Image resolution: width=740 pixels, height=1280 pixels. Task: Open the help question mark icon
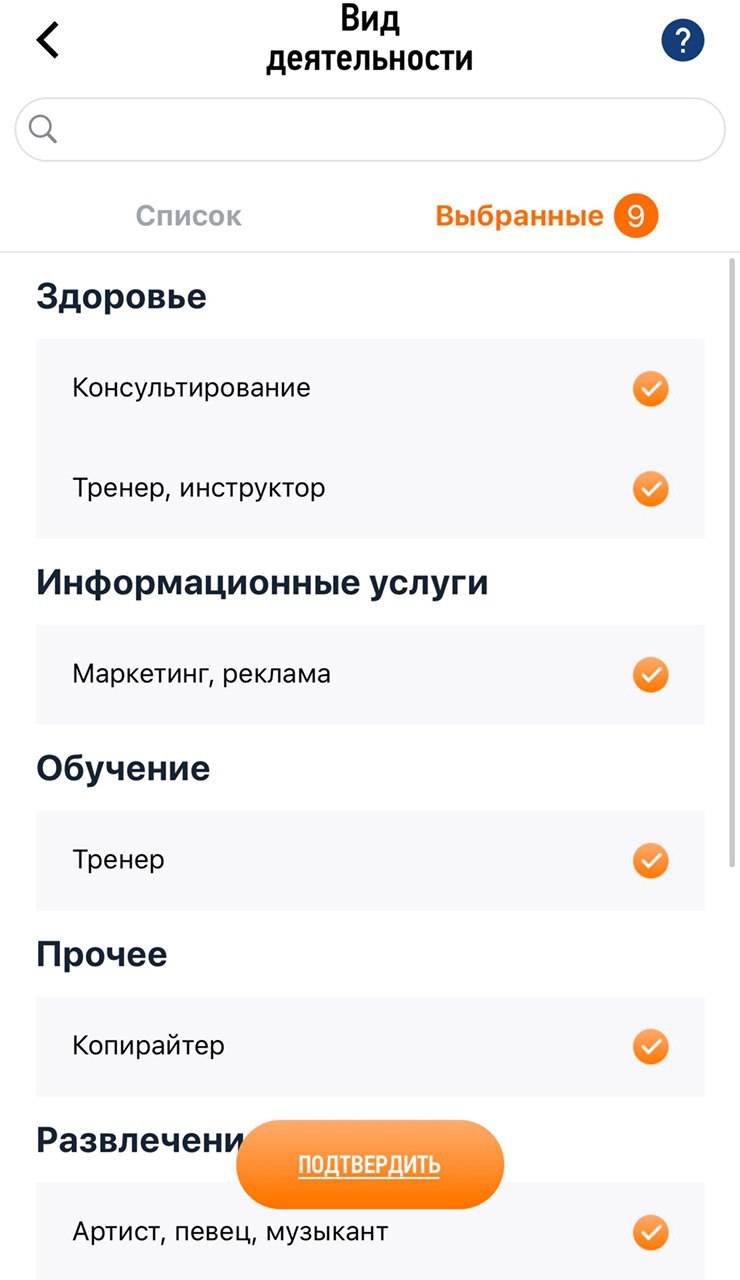point(683,41)
